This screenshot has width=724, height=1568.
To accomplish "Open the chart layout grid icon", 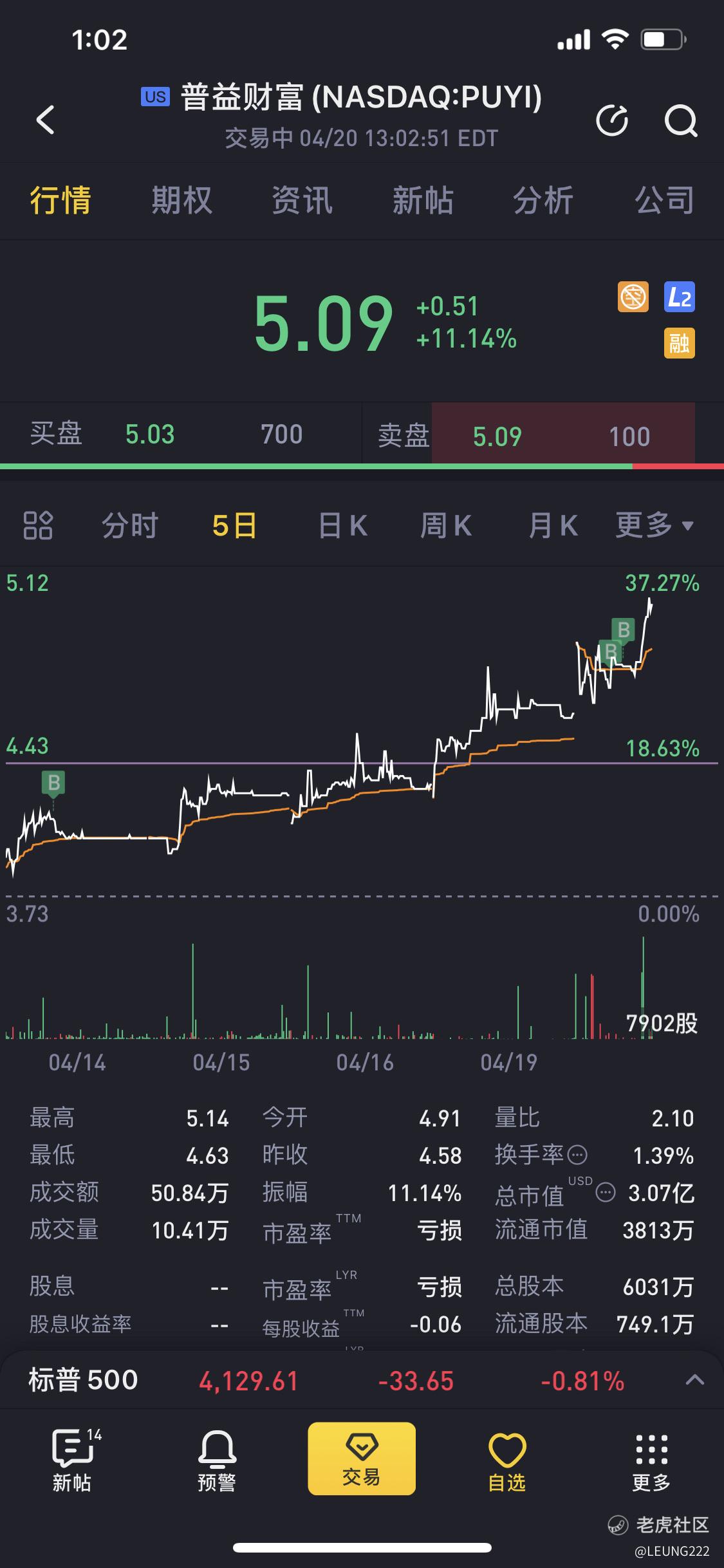I will (38, 525).
